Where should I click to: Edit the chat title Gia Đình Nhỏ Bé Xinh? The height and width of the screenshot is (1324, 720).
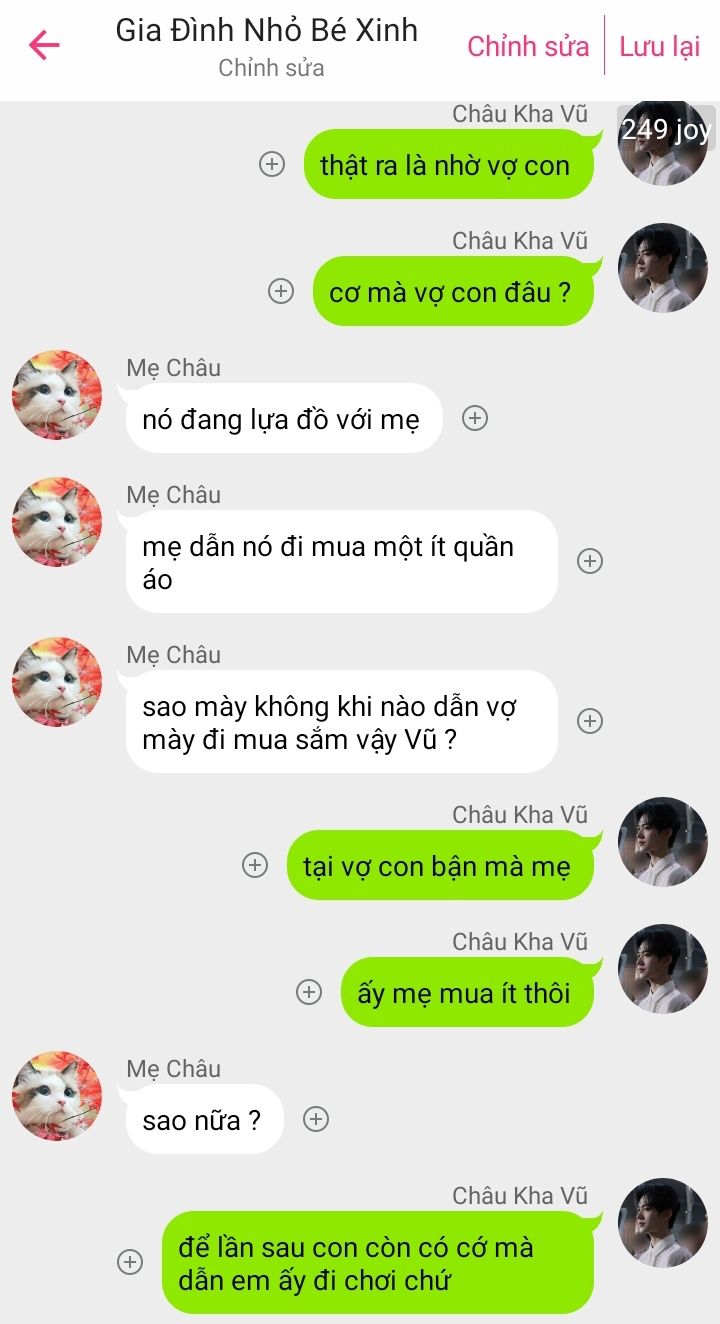point(267,30)
